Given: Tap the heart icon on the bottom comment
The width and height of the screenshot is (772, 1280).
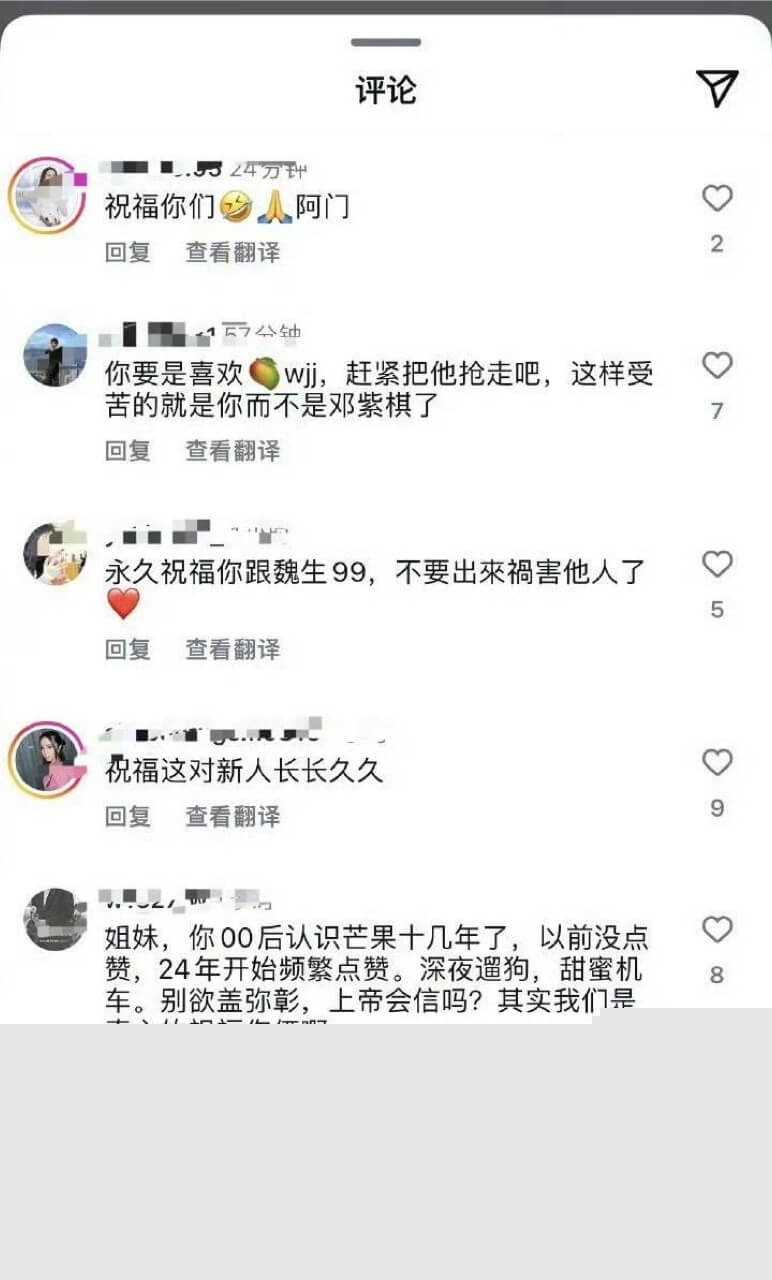Looking at the screenshot, I should point(716,930).
